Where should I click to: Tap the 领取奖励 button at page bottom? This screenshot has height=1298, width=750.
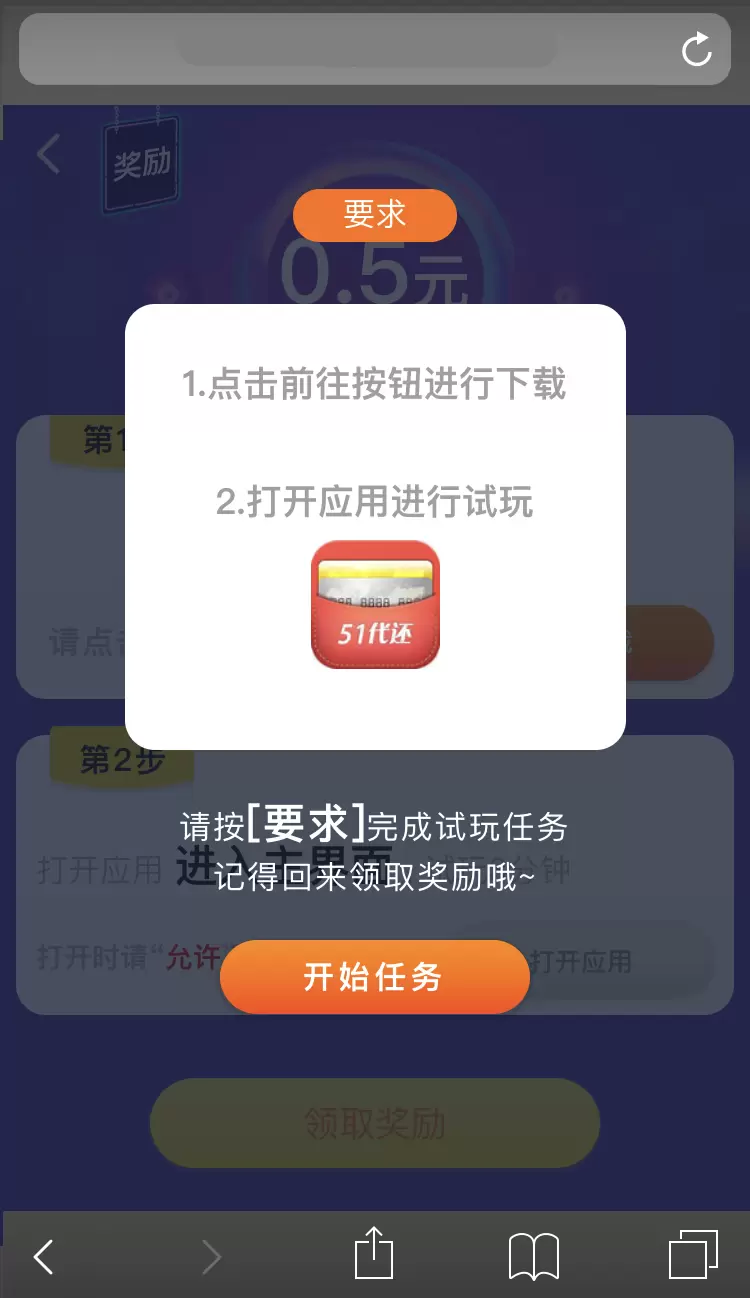pos(375,1123)
